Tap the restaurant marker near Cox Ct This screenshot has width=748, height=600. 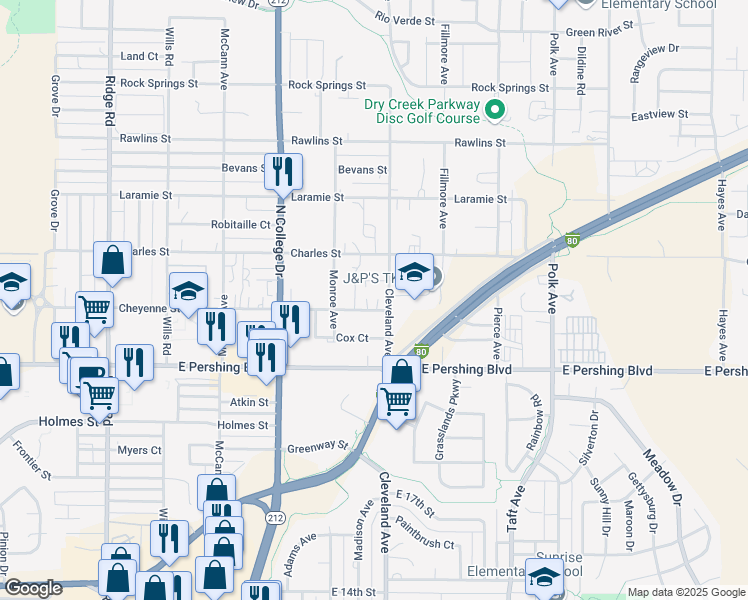291,320
